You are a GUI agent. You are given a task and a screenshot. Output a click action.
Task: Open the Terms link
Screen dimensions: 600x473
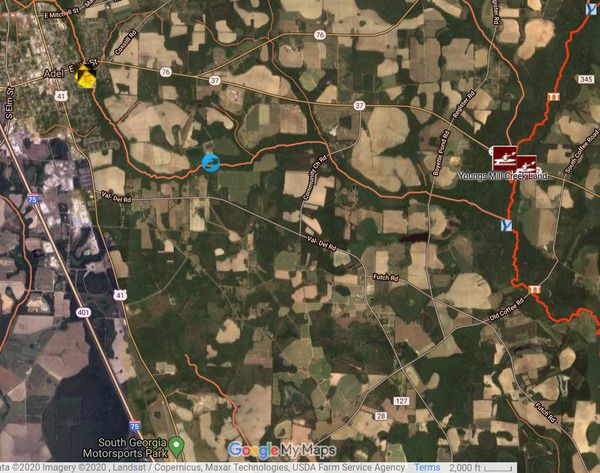click(427, 467)
